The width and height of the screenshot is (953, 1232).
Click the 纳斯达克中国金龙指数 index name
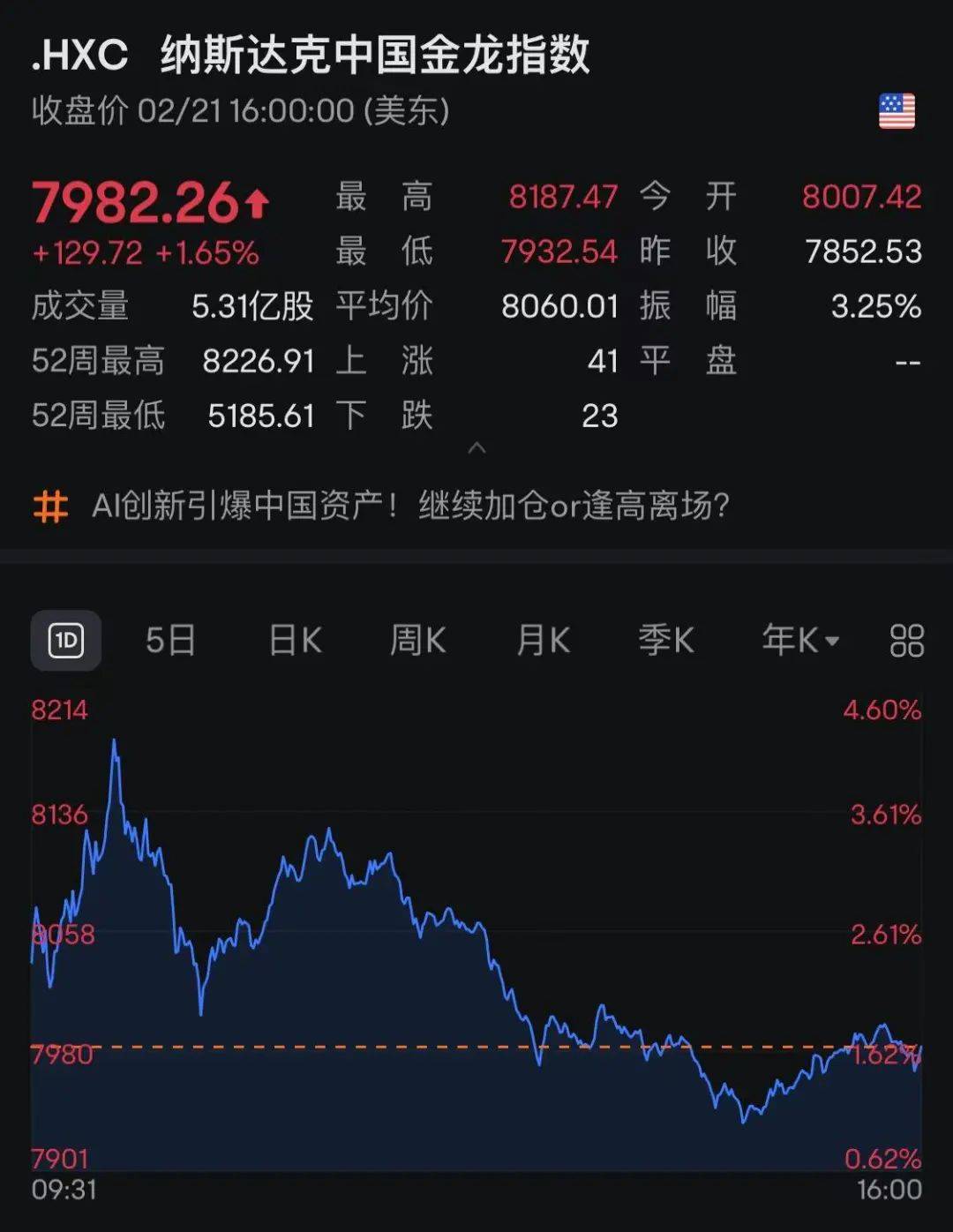(x=371, y=55)
